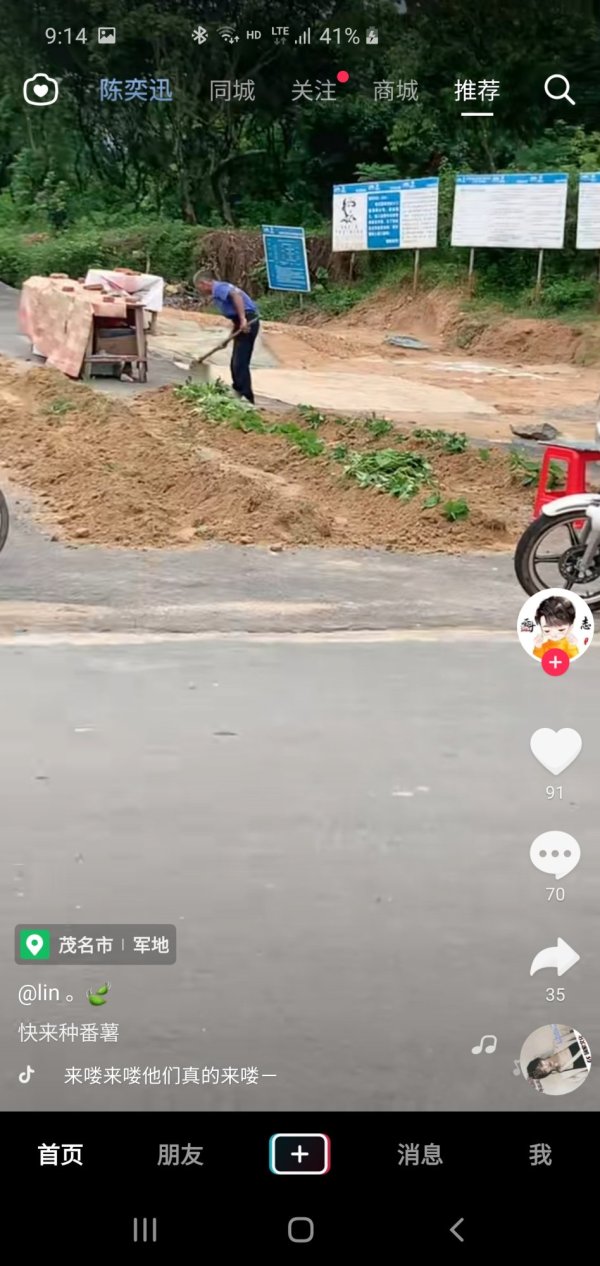Create a new video with the plus button
Screen dimensions: 600x1266
(299, 1154)
